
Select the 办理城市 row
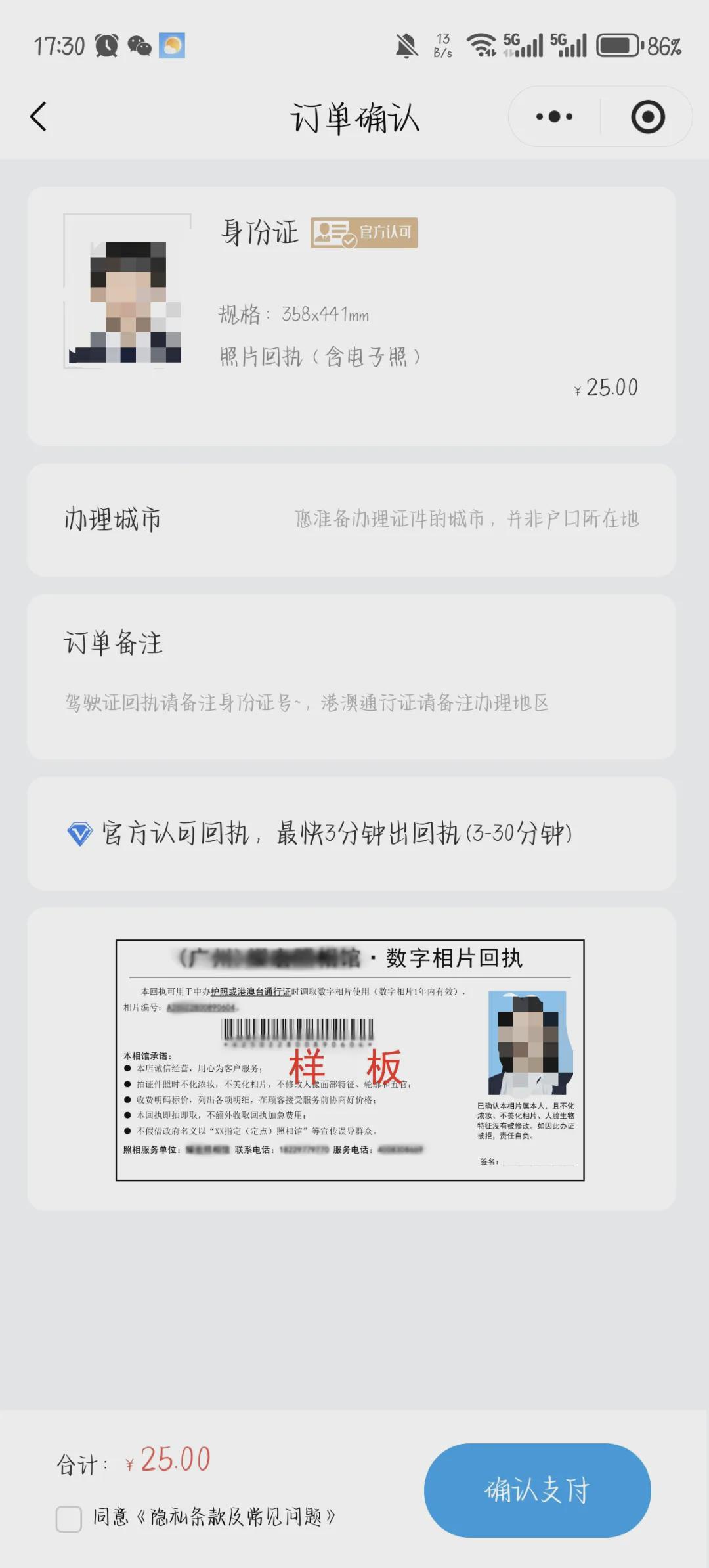tap(351, 520)
